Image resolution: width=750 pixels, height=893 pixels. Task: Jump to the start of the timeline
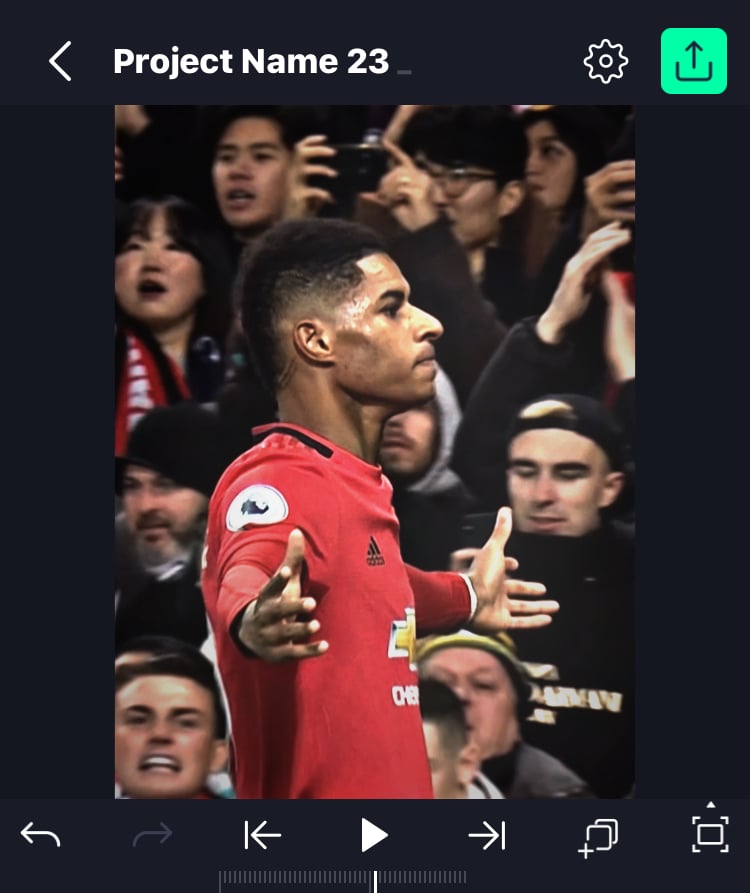(x=262, y=835)
